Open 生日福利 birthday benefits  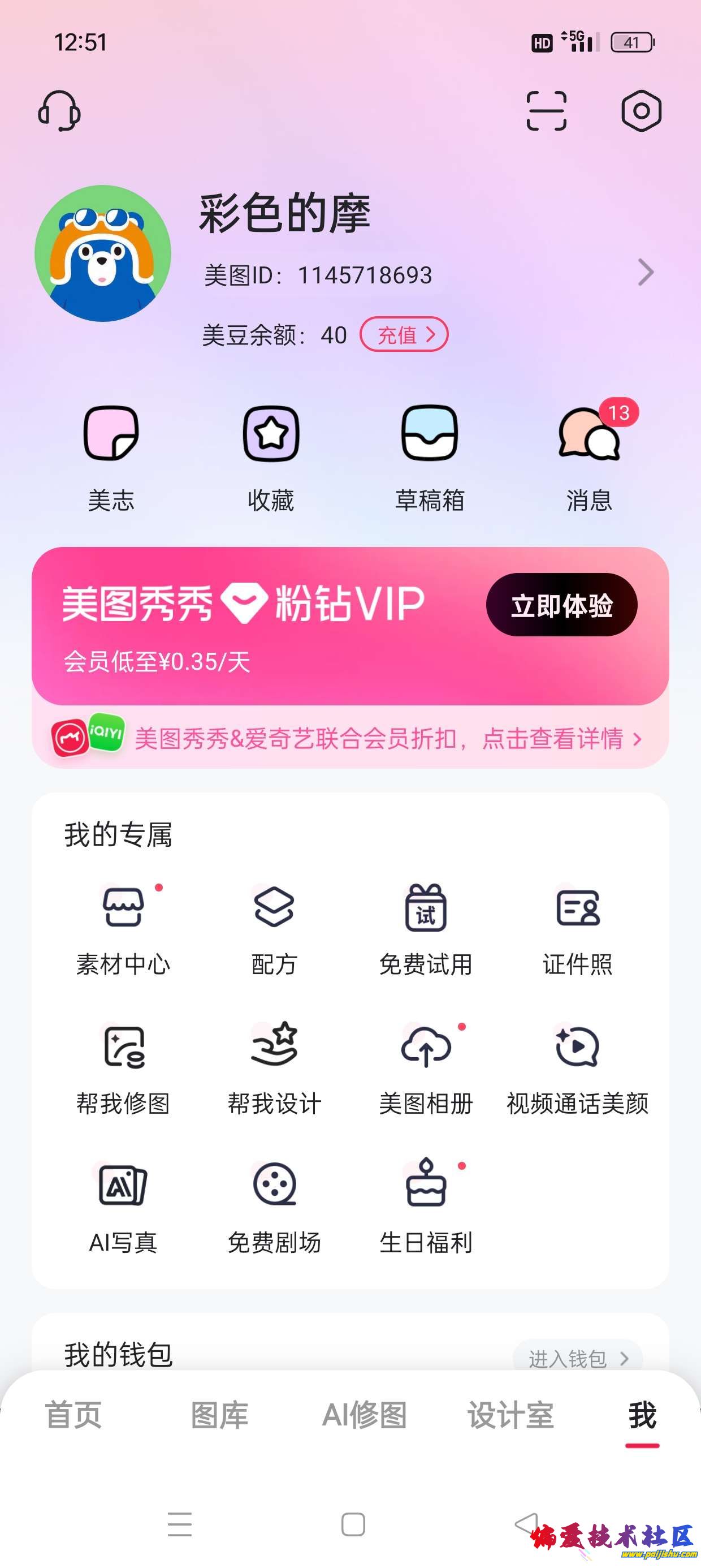(426, 1207)
